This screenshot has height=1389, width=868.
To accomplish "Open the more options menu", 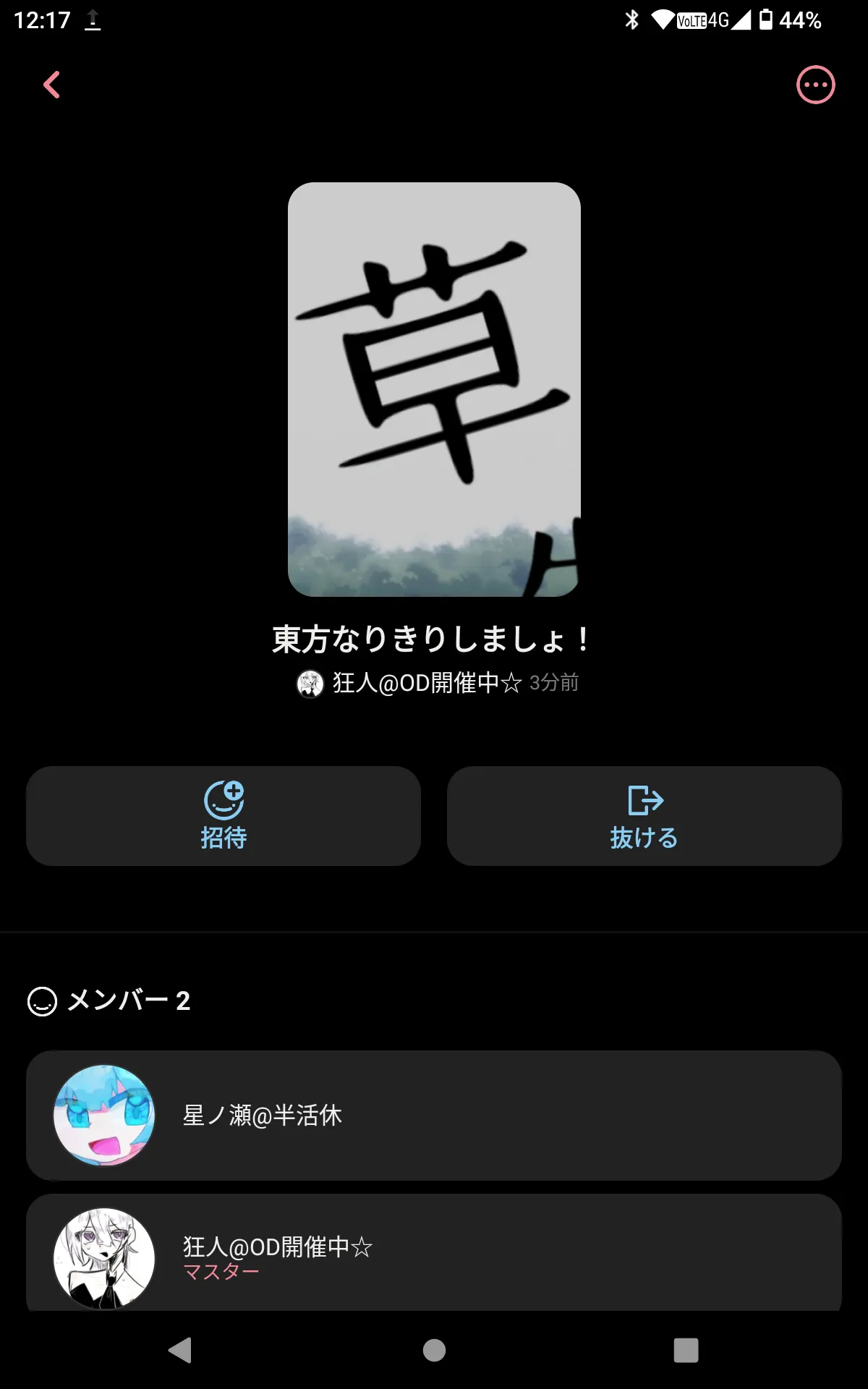I will (815, 85).
